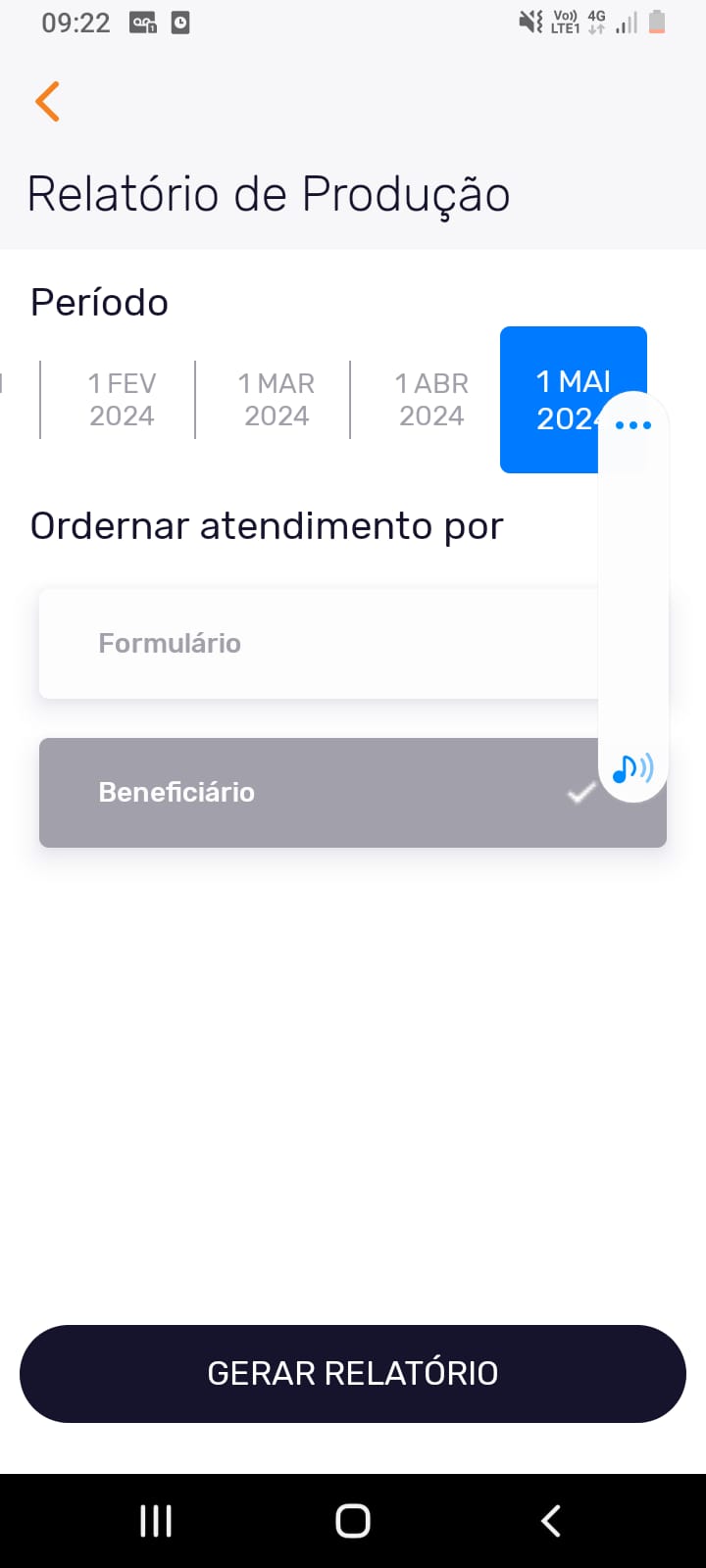706x1568 pixels.
Task: Go to the home screen
Action: 353,1521
